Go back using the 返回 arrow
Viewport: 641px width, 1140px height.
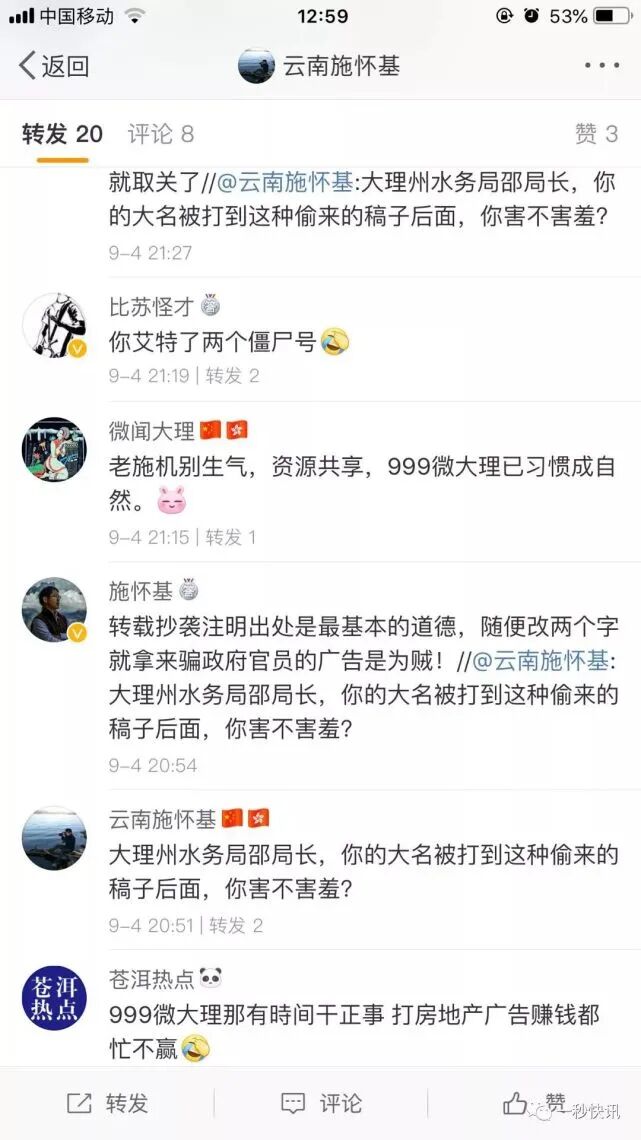coord(53,66)
